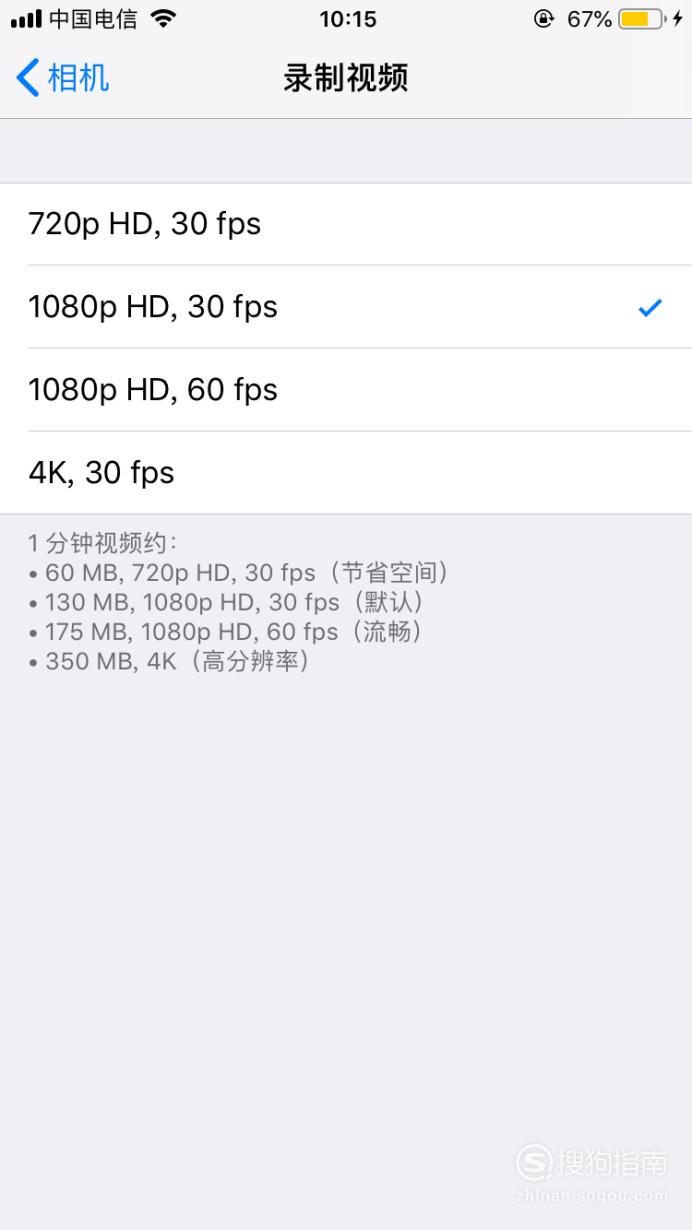Switch to 1080p HD, 60 fps
Viewport: 692px width, 1230px height.
pos(346,390)
